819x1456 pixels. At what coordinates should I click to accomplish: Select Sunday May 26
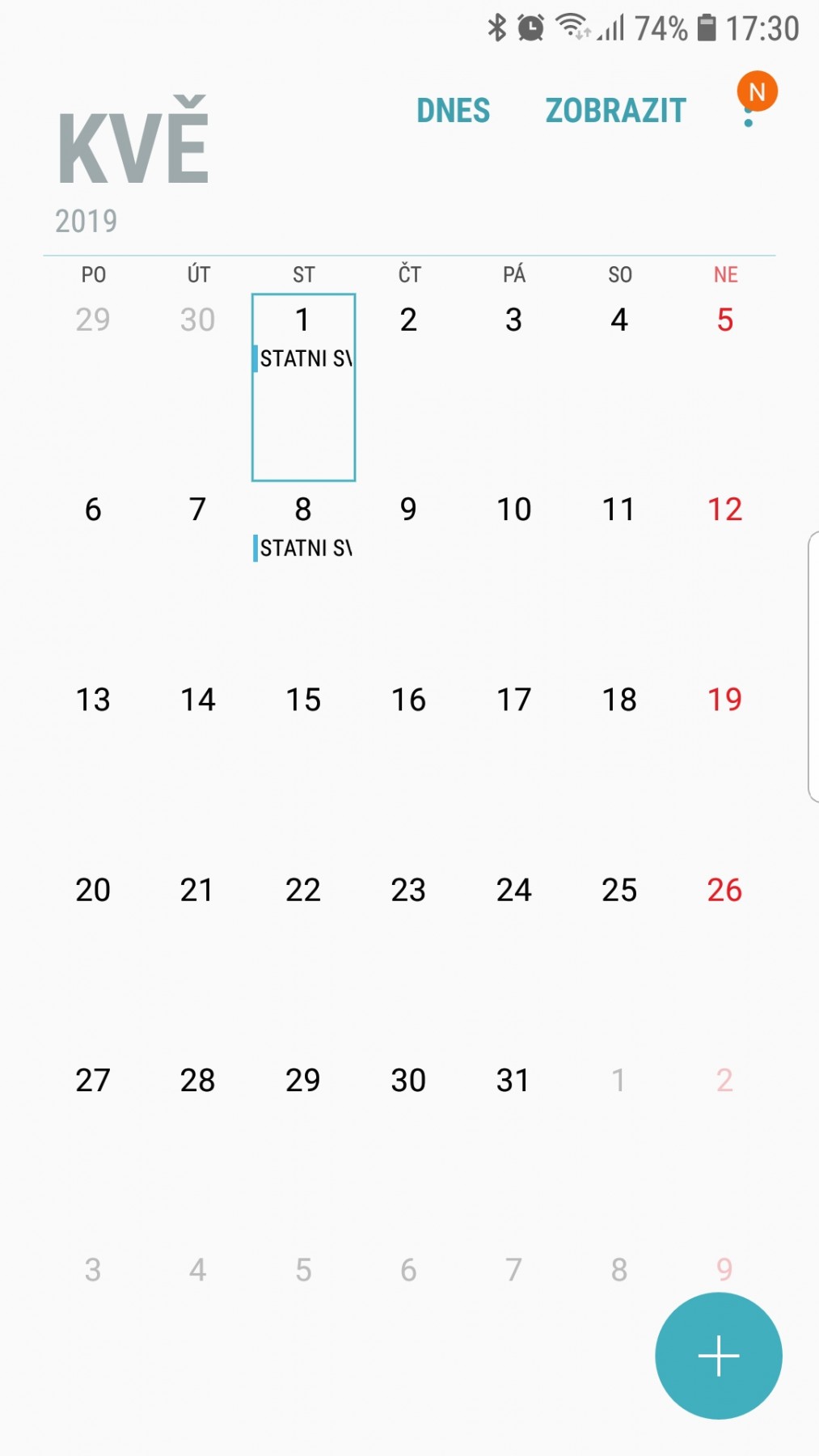coord(724,890)
